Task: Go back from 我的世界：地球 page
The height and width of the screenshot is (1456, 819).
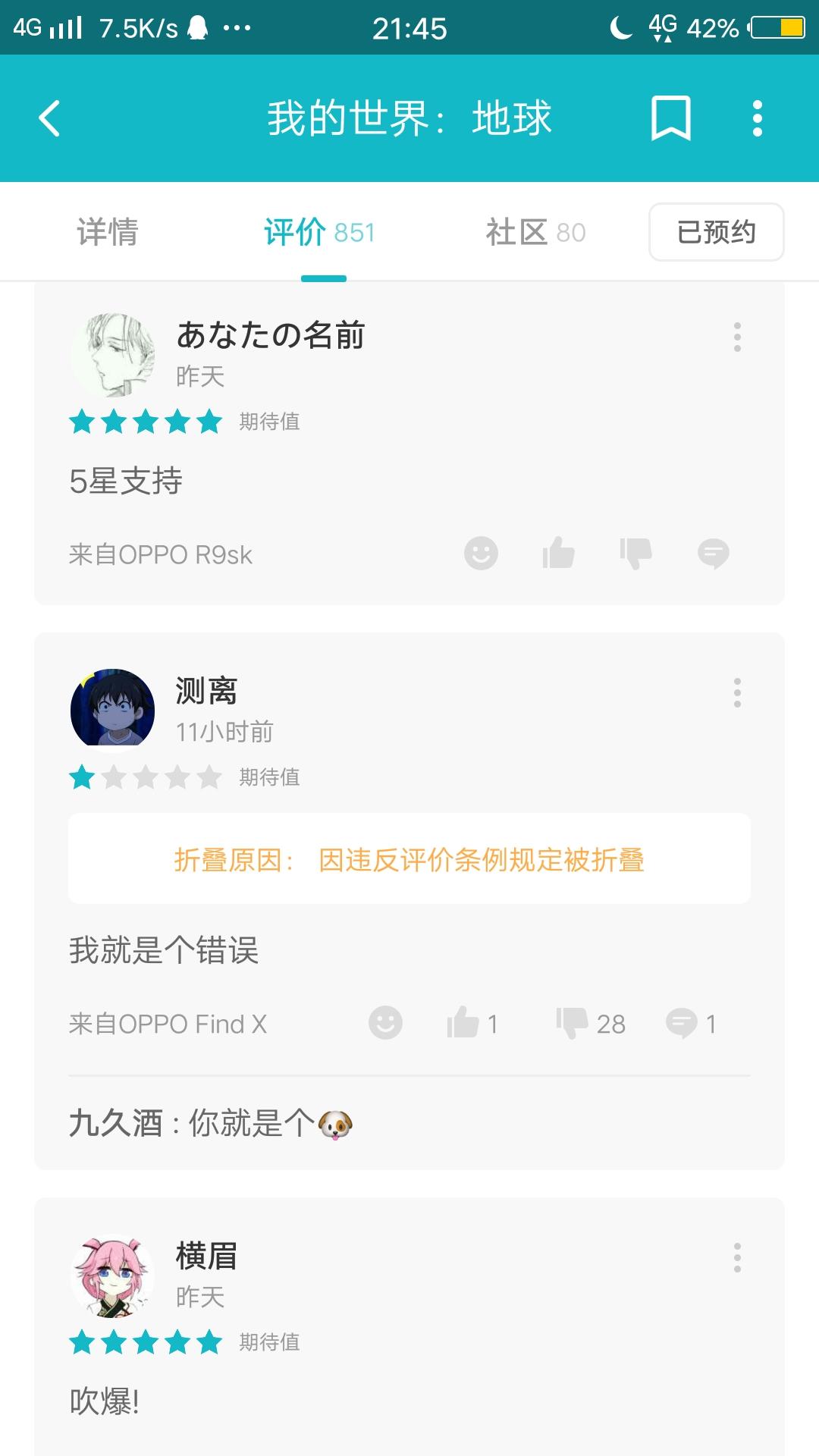Action: 50,118
